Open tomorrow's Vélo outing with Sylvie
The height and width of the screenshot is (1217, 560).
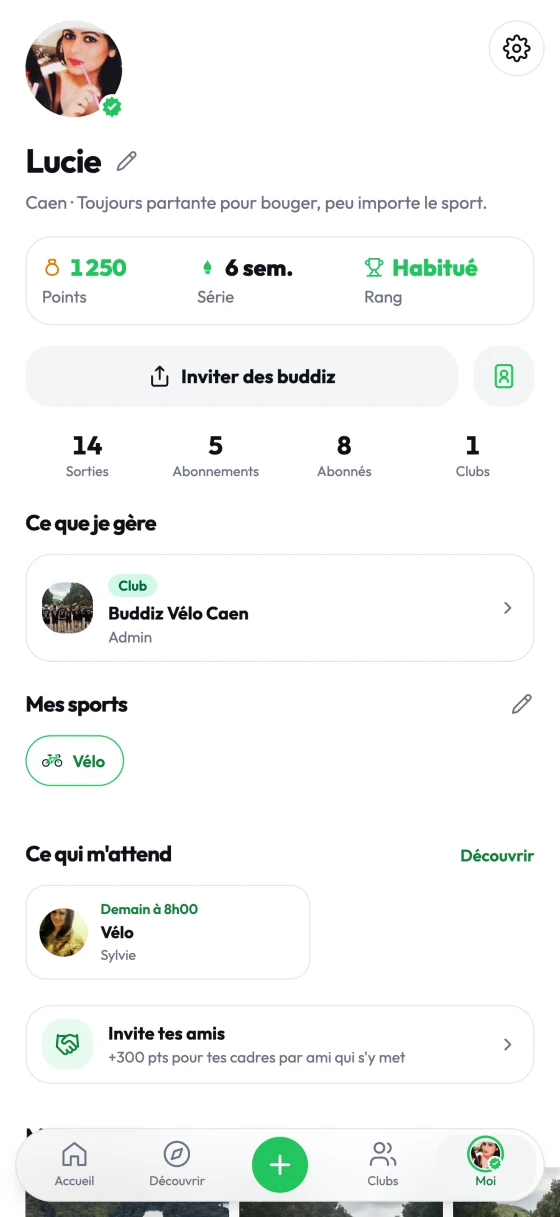[x=168, y=932]
